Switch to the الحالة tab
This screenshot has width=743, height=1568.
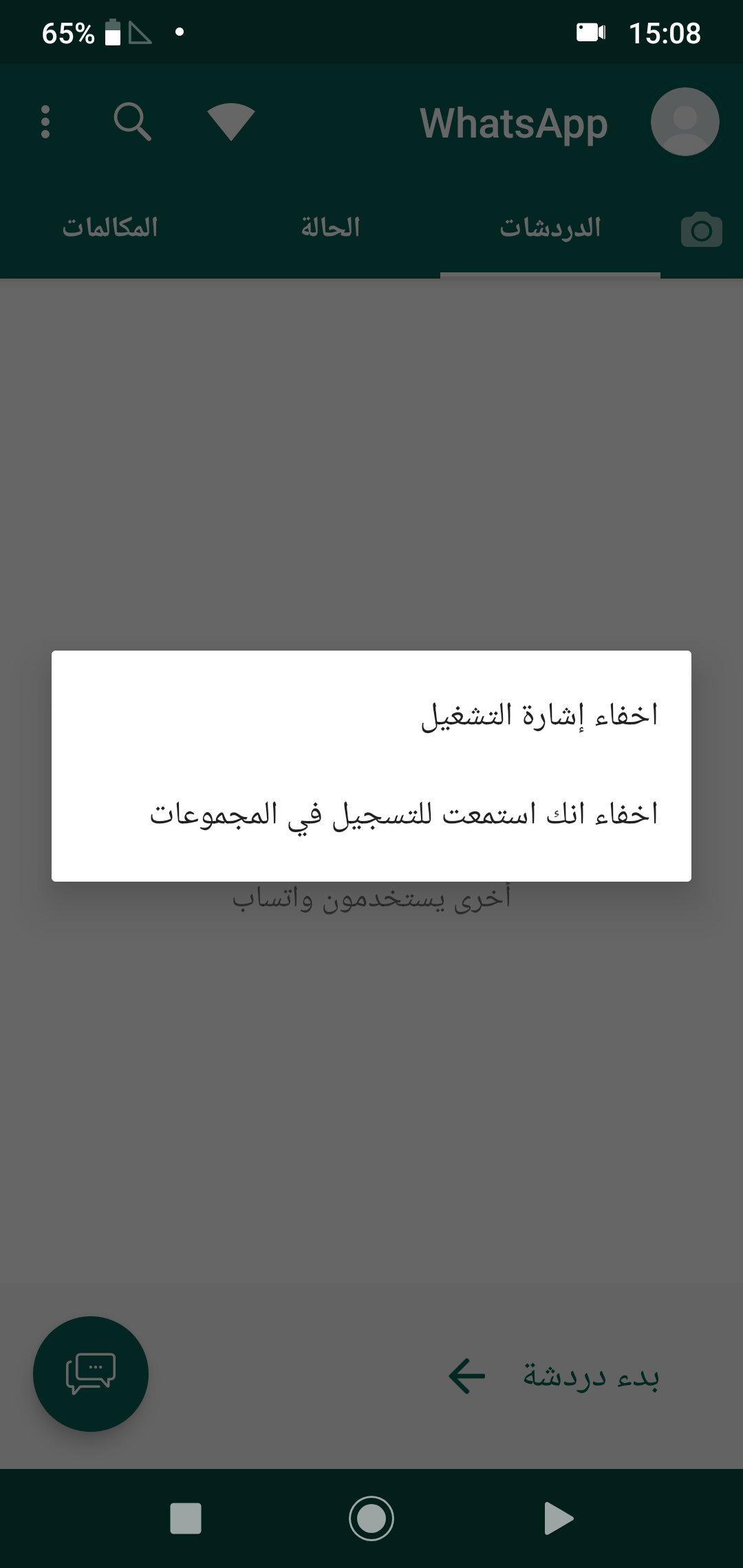pos(330,228)
